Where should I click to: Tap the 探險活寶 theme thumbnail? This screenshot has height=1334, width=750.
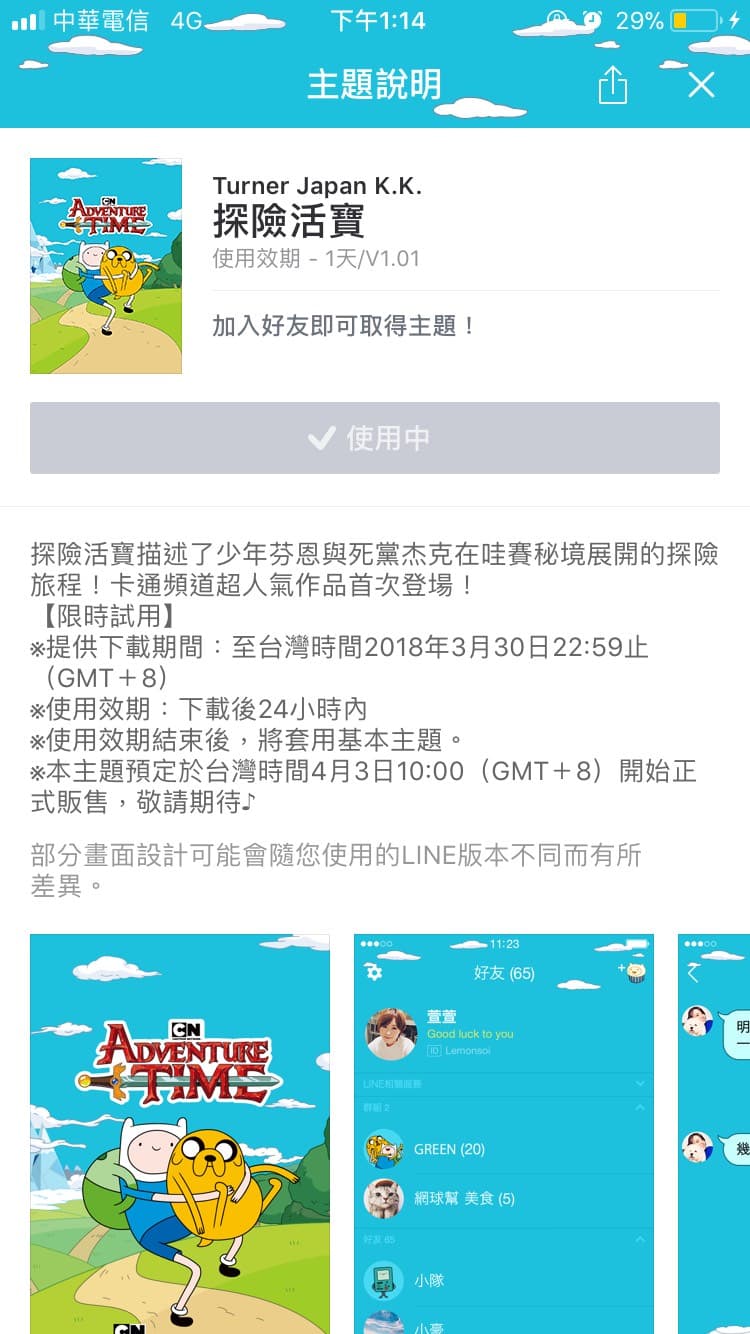[x=106, y=266]
